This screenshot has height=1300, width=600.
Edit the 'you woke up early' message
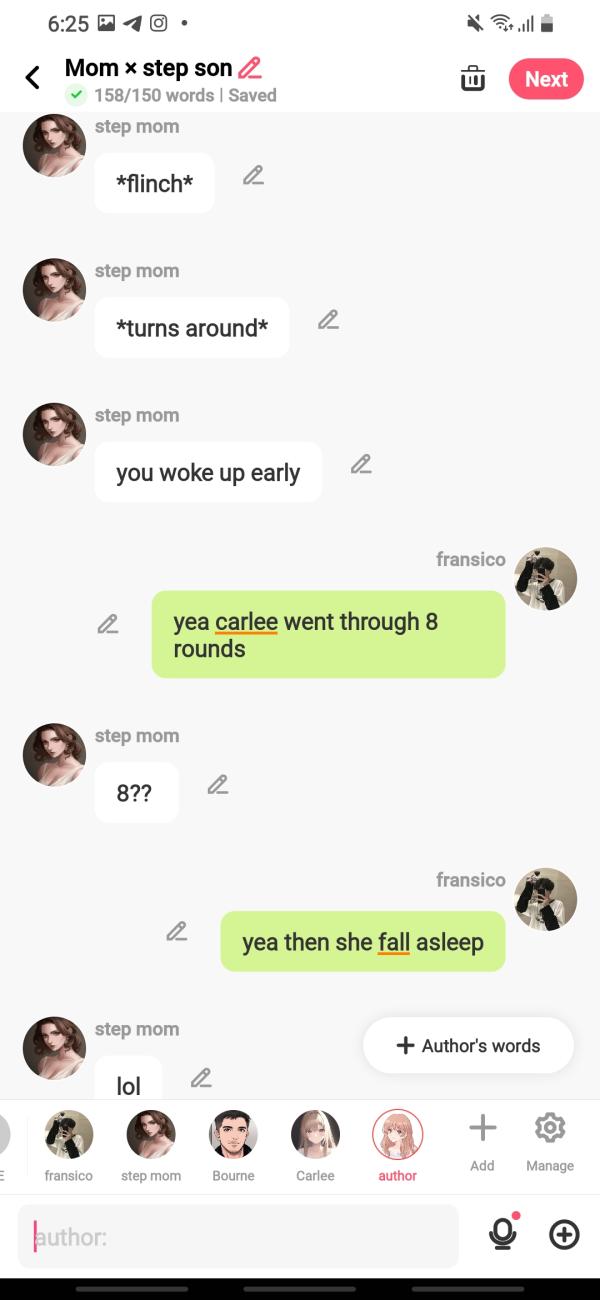click(361, 465)
